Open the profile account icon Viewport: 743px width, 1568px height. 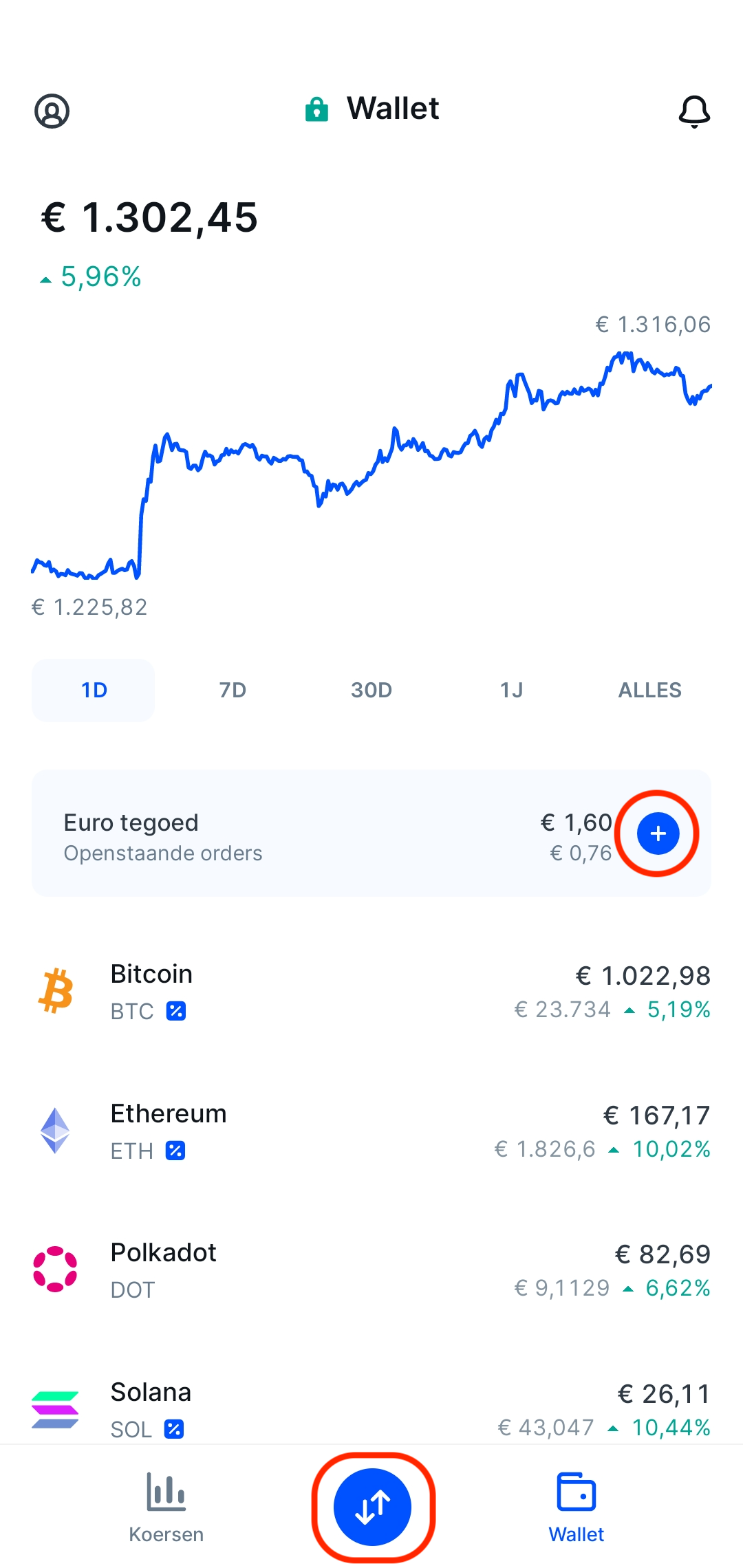point(54,111)
